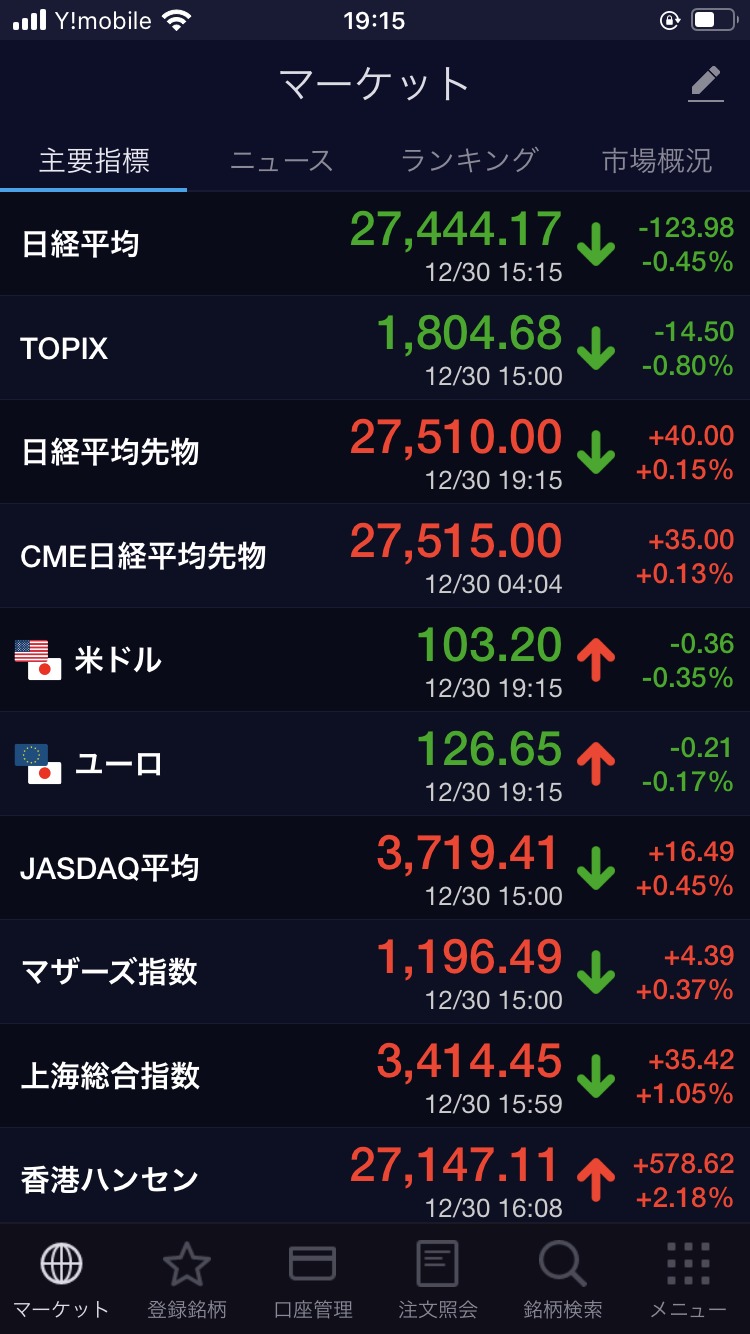Open the 市場概況 tab

657,160
